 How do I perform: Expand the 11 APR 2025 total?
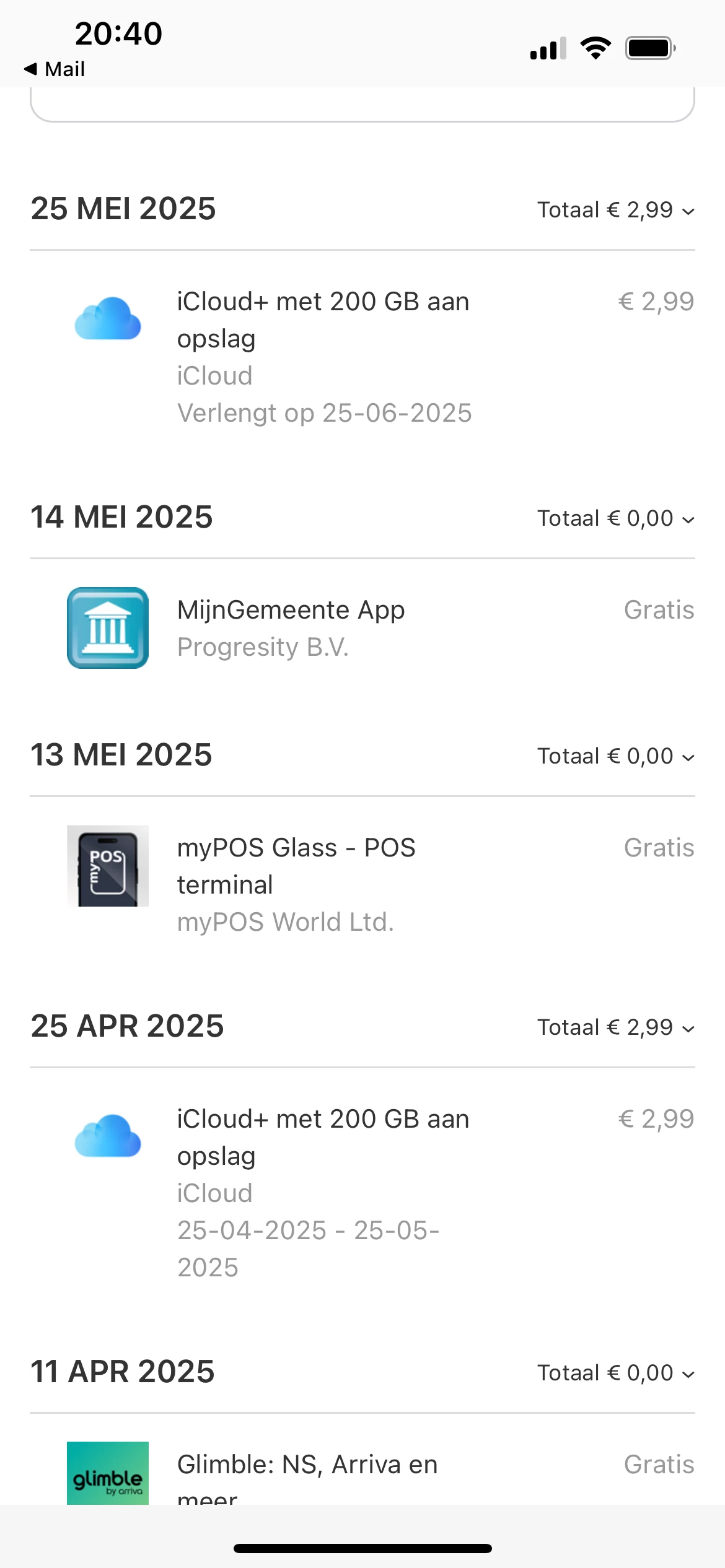pyautogui.click(x=616, y=1373)
